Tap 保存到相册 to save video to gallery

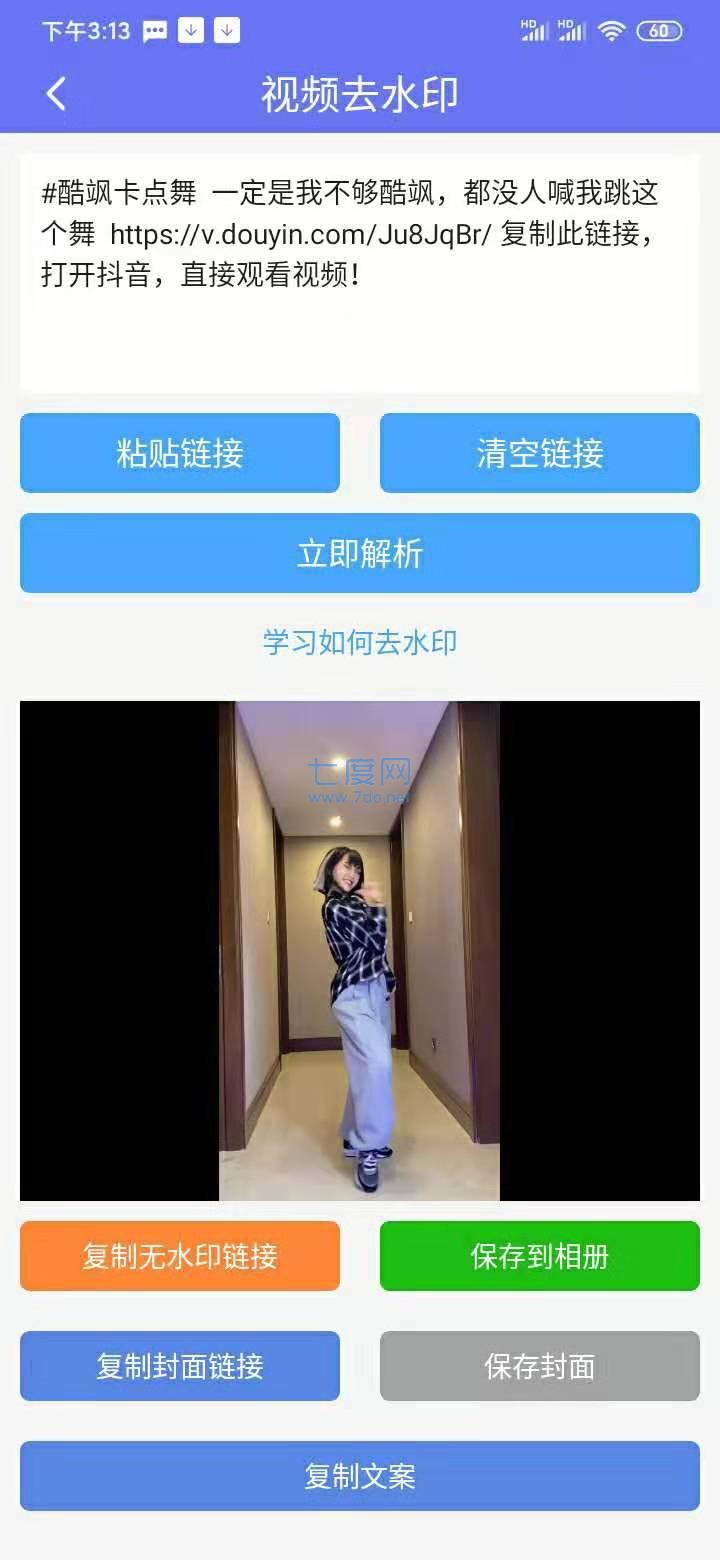pyautogui.click(x=540, y=1256)
